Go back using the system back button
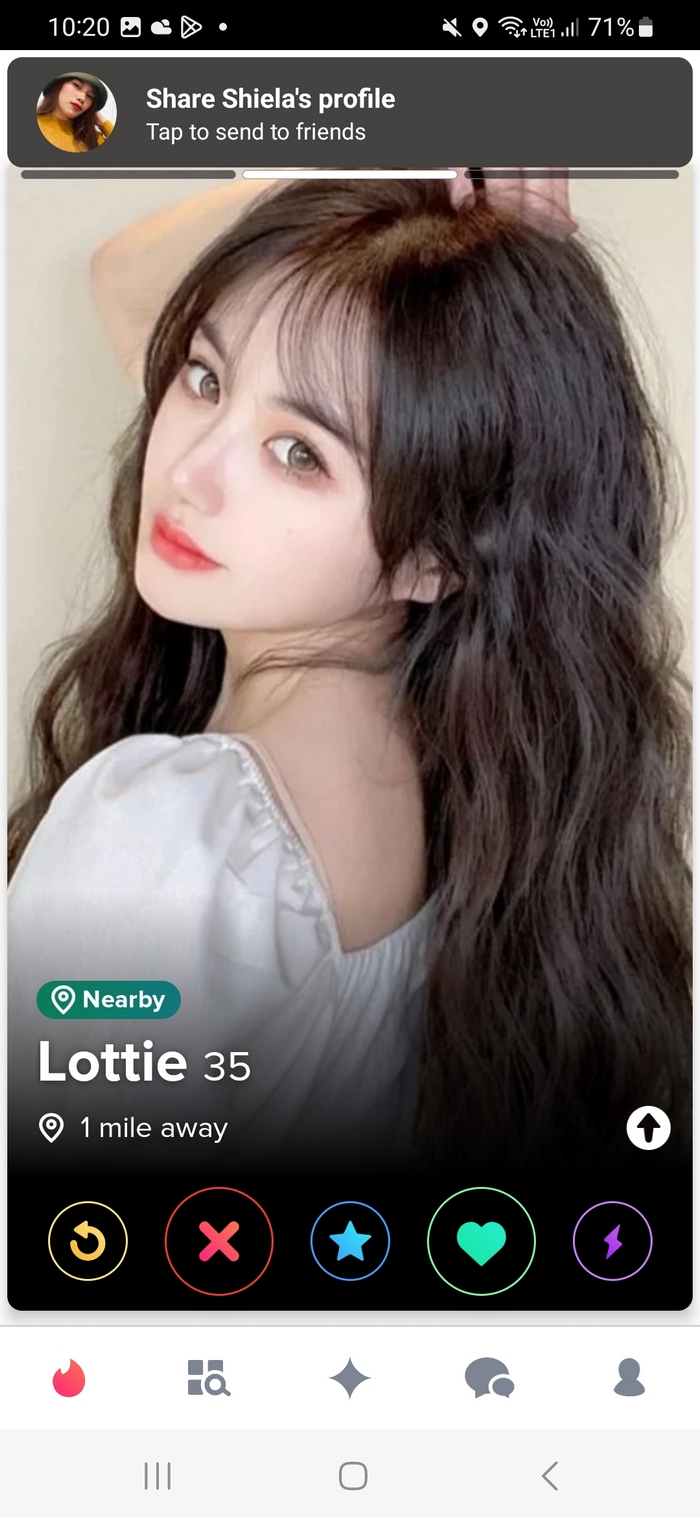 [x=549, y=1475]
